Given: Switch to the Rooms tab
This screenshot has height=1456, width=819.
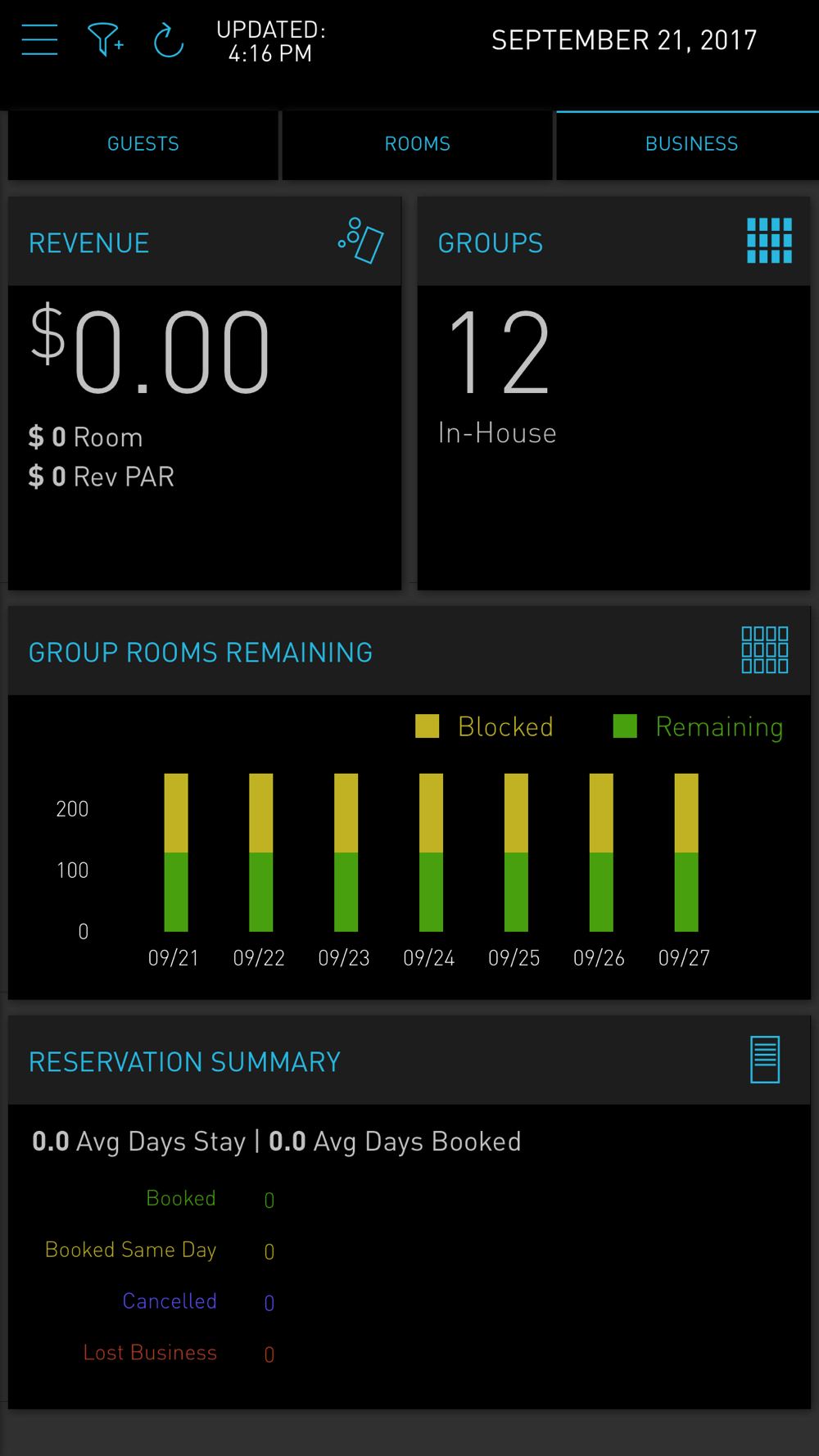Looking at the screenshot, I should 418,144.
